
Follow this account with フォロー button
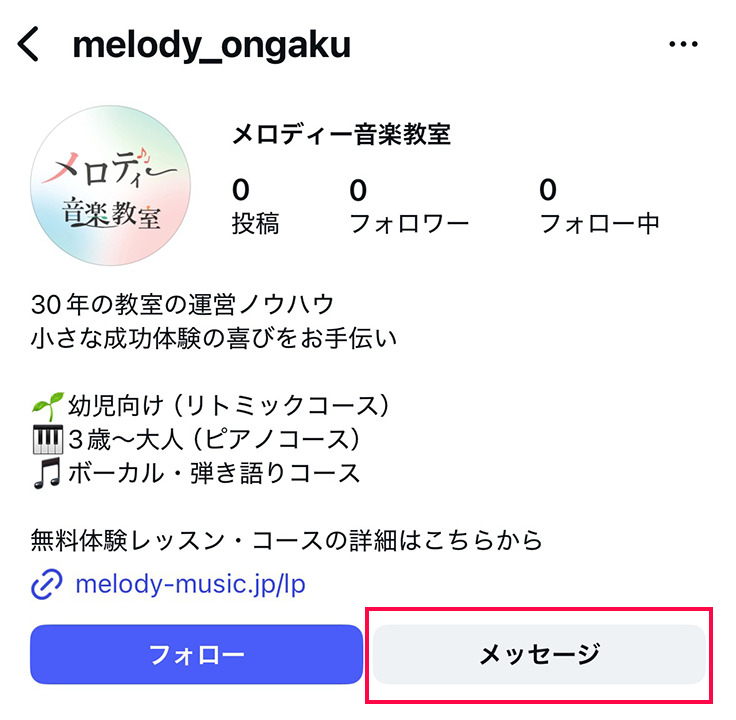(x=196, y=655)
